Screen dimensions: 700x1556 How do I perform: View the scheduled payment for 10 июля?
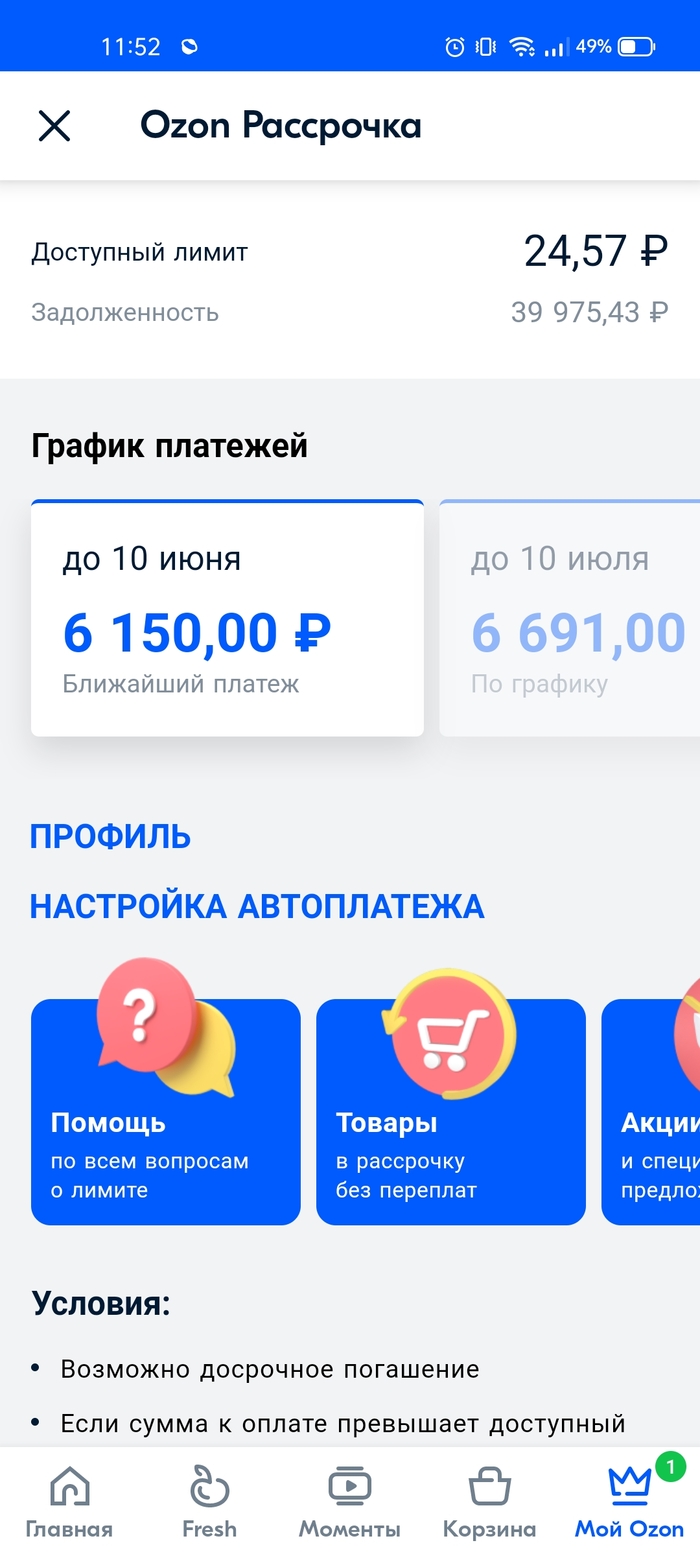pos(570,619)
